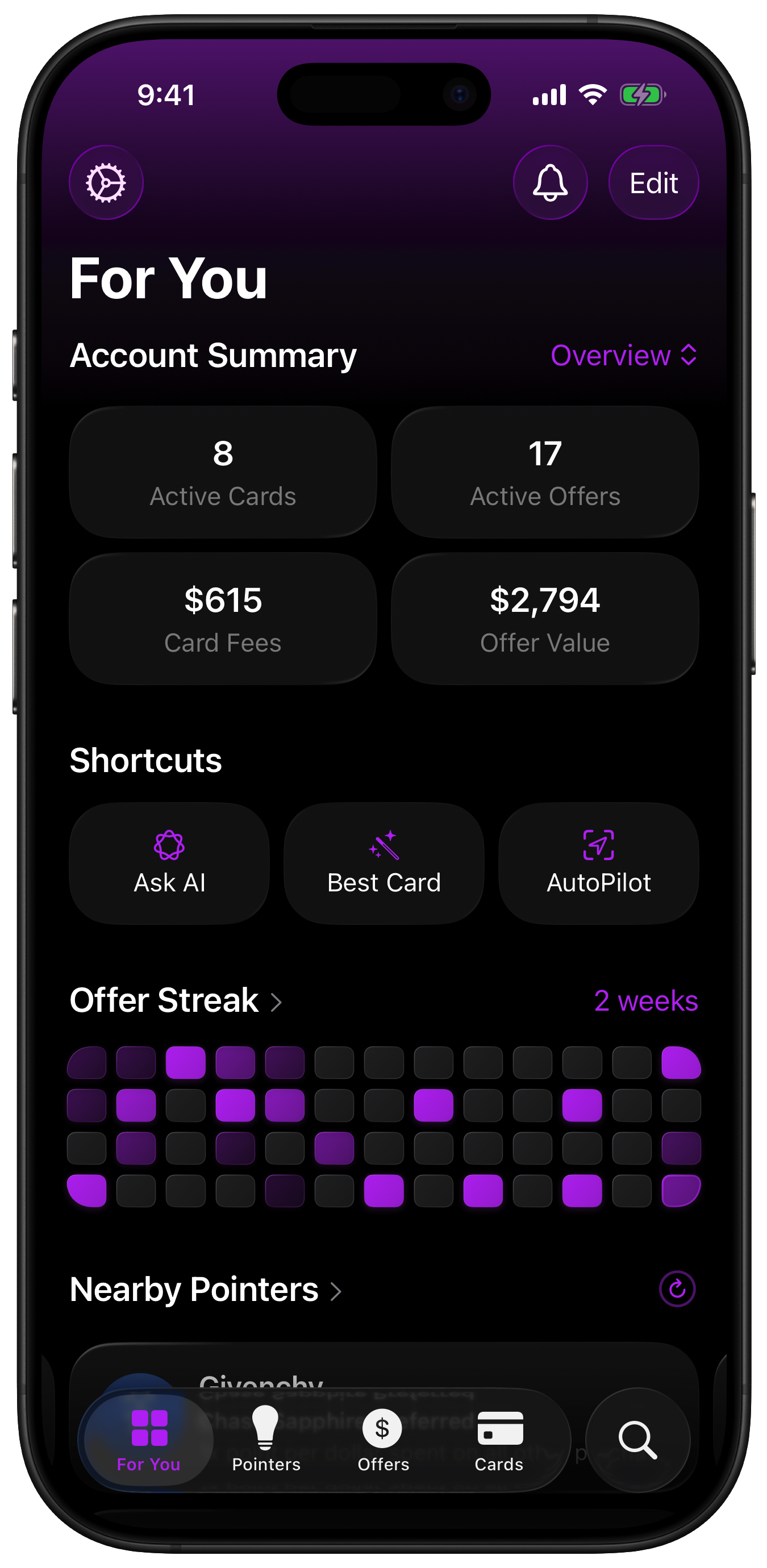Open settings via the gear icon

tap(106, 182)
